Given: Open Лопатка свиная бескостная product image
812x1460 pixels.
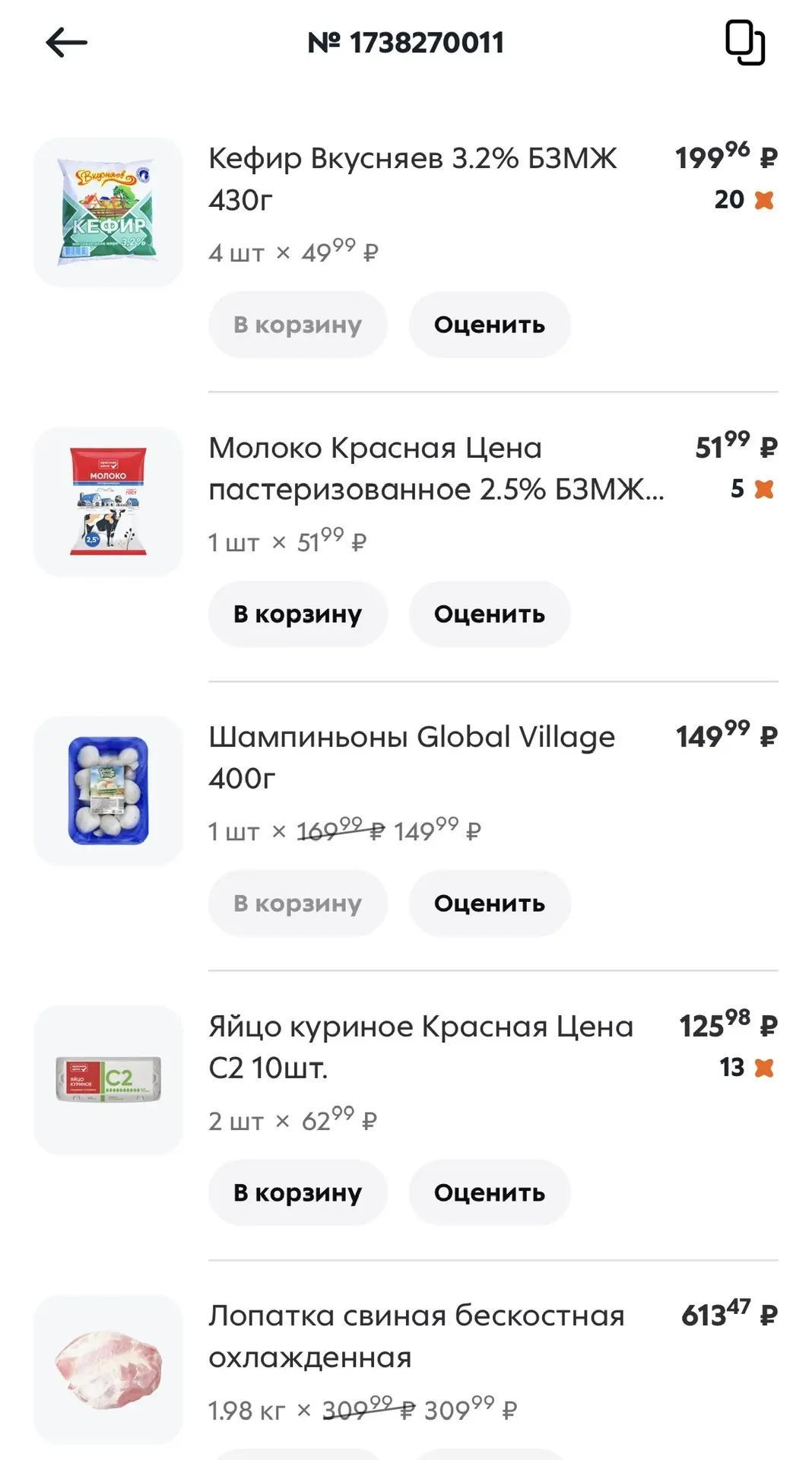Looking at the screenshot, I should point(108,1370).
